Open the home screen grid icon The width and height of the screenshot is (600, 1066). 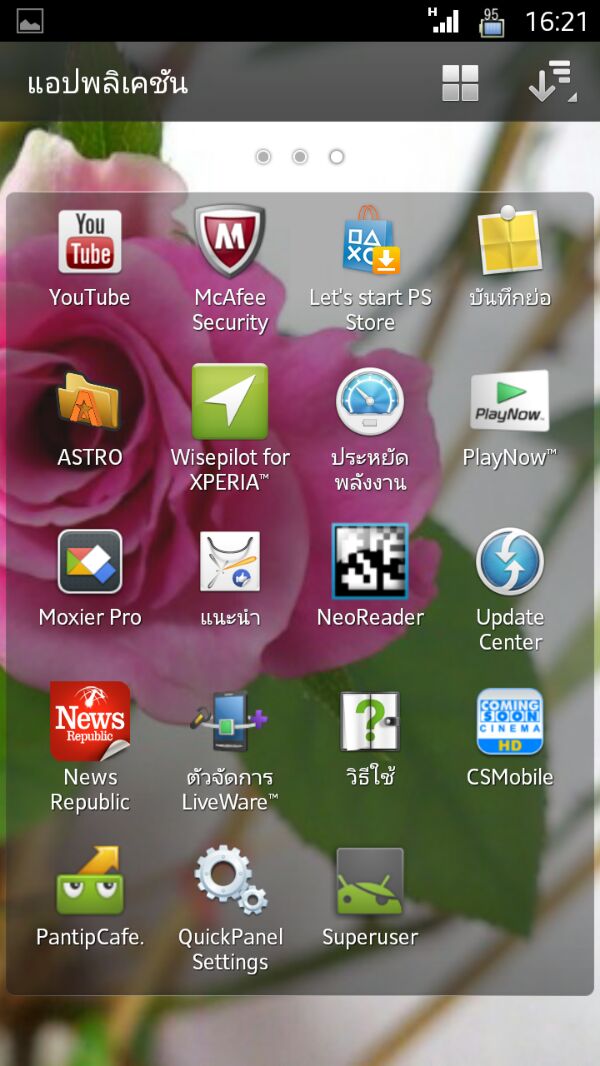click(x=460, y=83)
